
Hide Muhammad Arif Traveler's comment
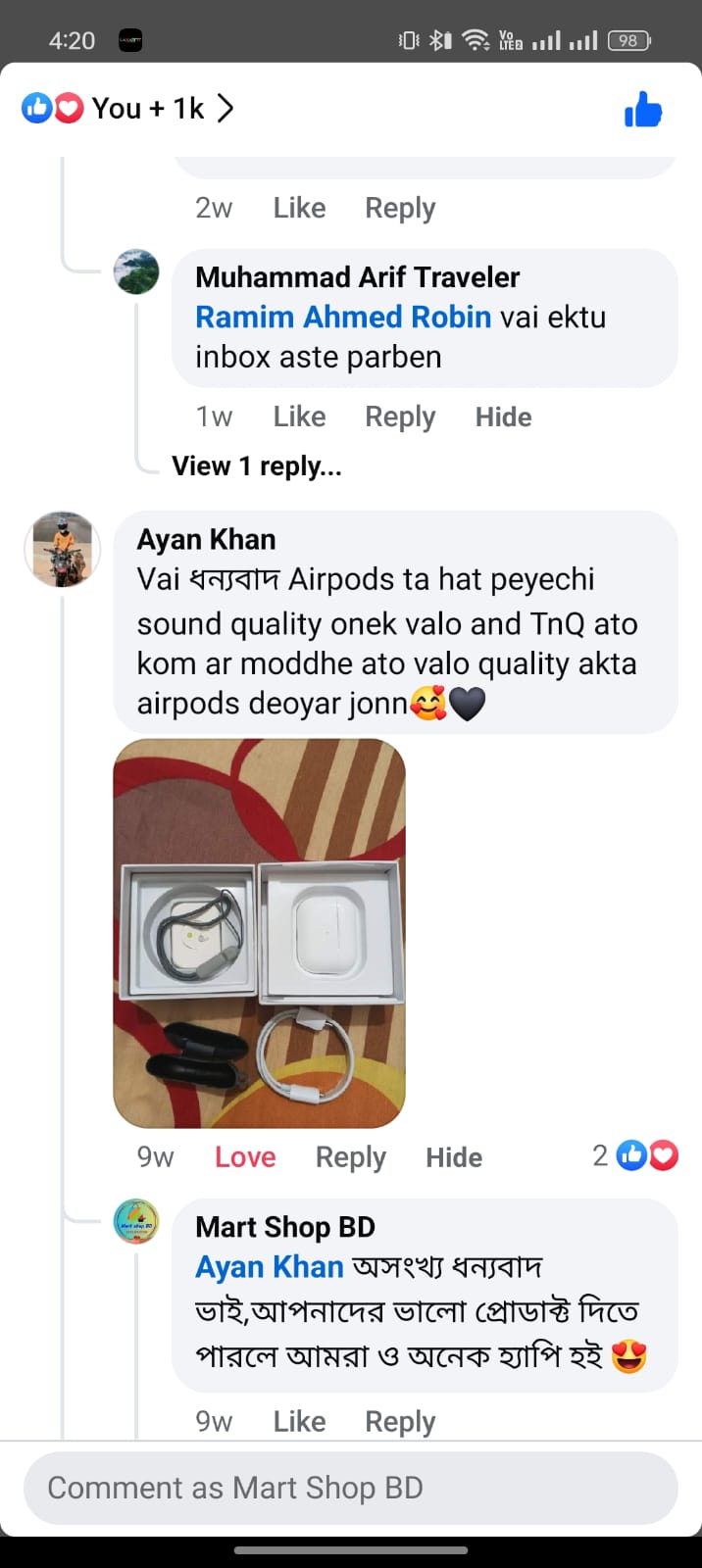tap(503, 416)
